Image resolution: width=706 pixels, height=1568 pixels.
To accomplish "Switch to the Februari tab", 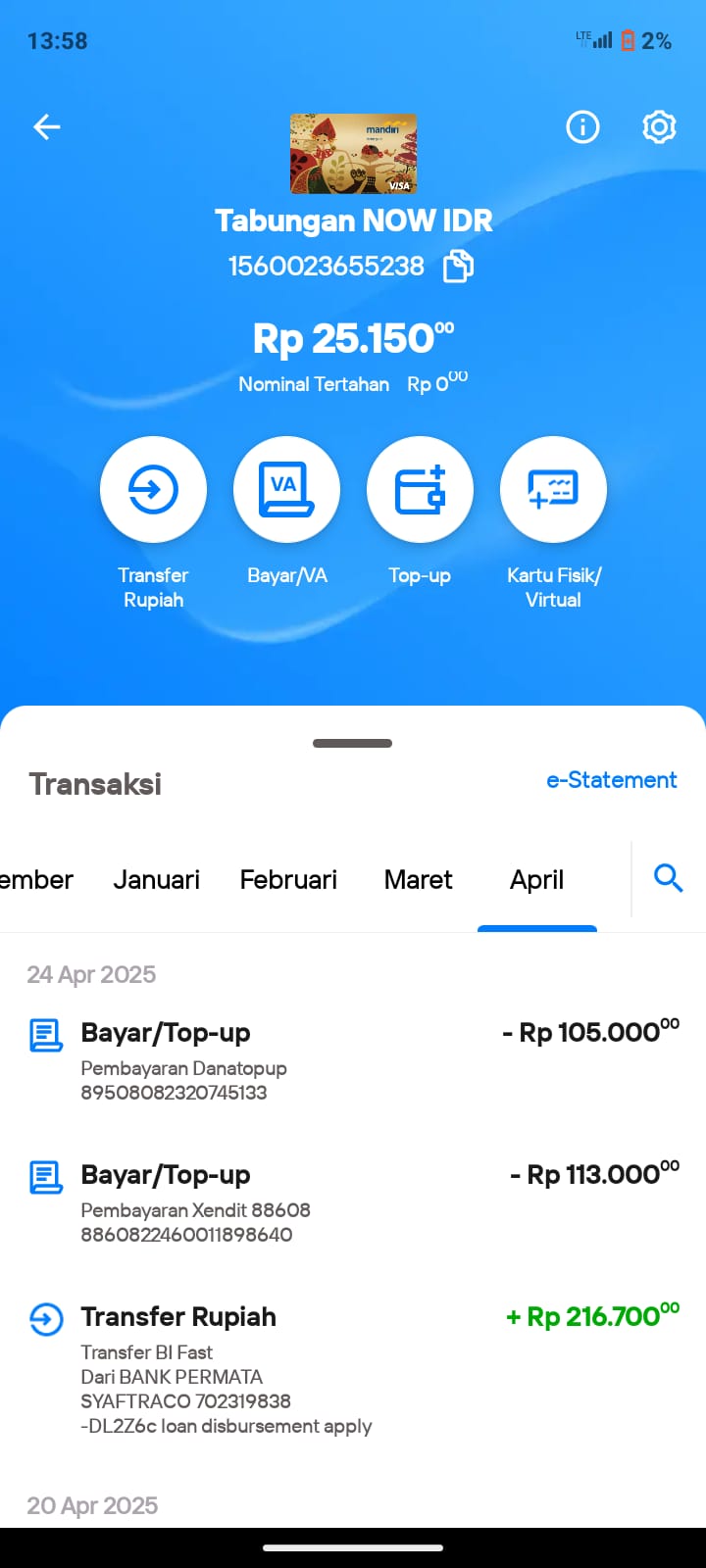I will click(288, 879).
